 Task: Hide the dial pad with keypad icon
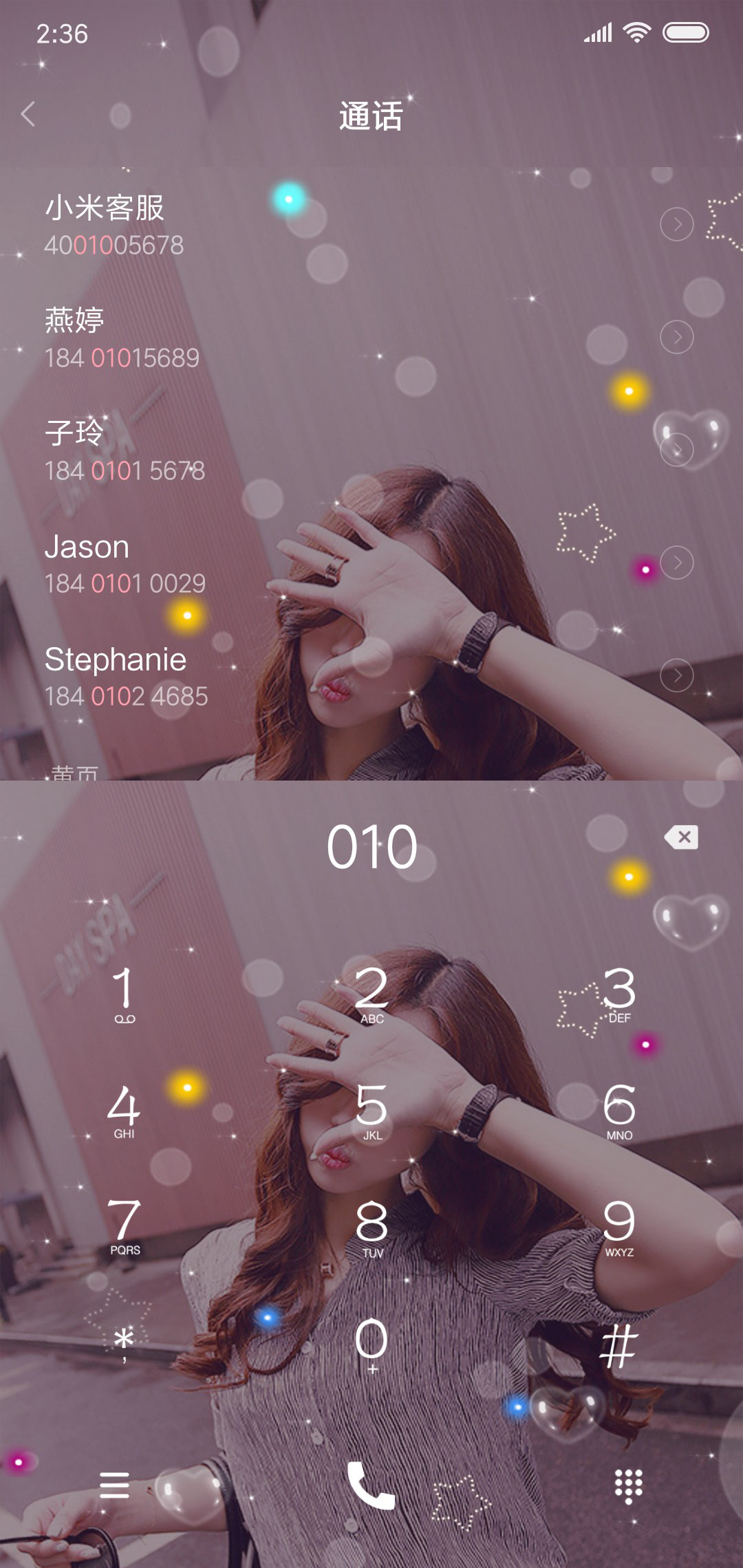628,1485
